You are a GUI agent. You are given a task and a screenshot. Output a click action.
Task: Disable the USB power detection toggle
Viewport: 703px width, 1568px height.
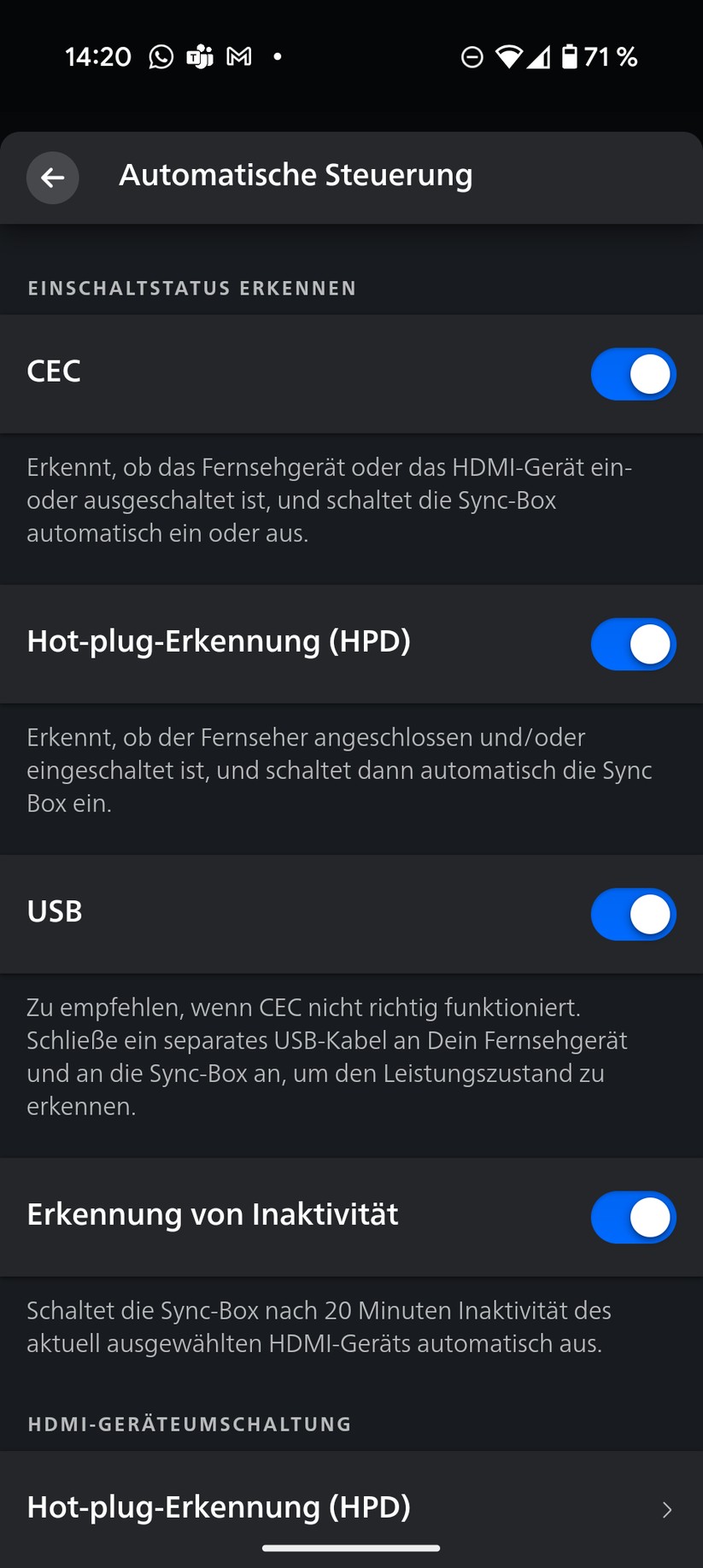click(633, 914)
